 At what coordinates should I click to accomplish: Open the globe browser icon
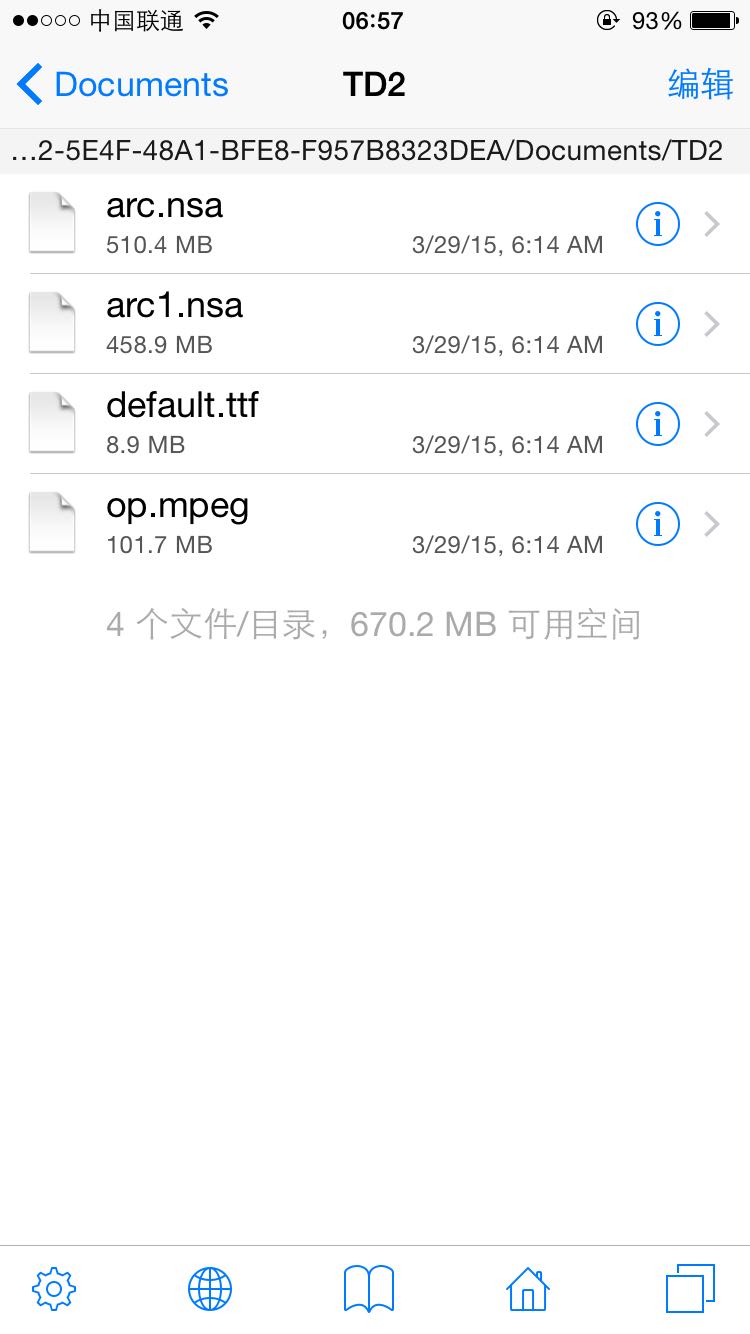click(210, 1289)
